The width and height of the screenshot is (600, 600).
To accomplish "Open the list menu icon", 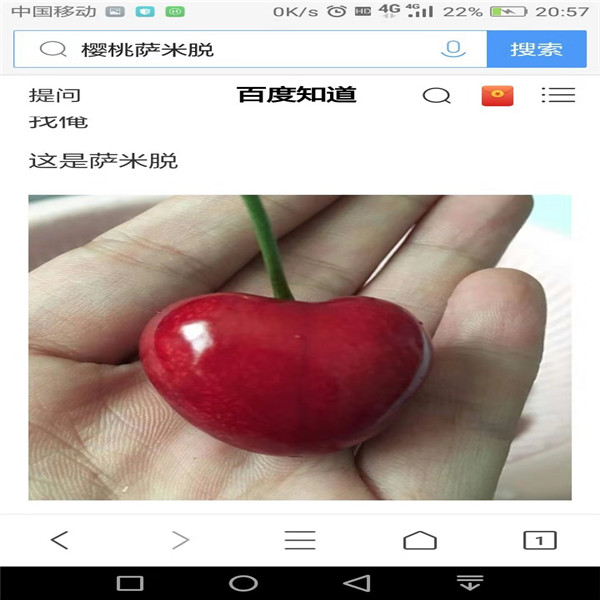I will 558,96.
